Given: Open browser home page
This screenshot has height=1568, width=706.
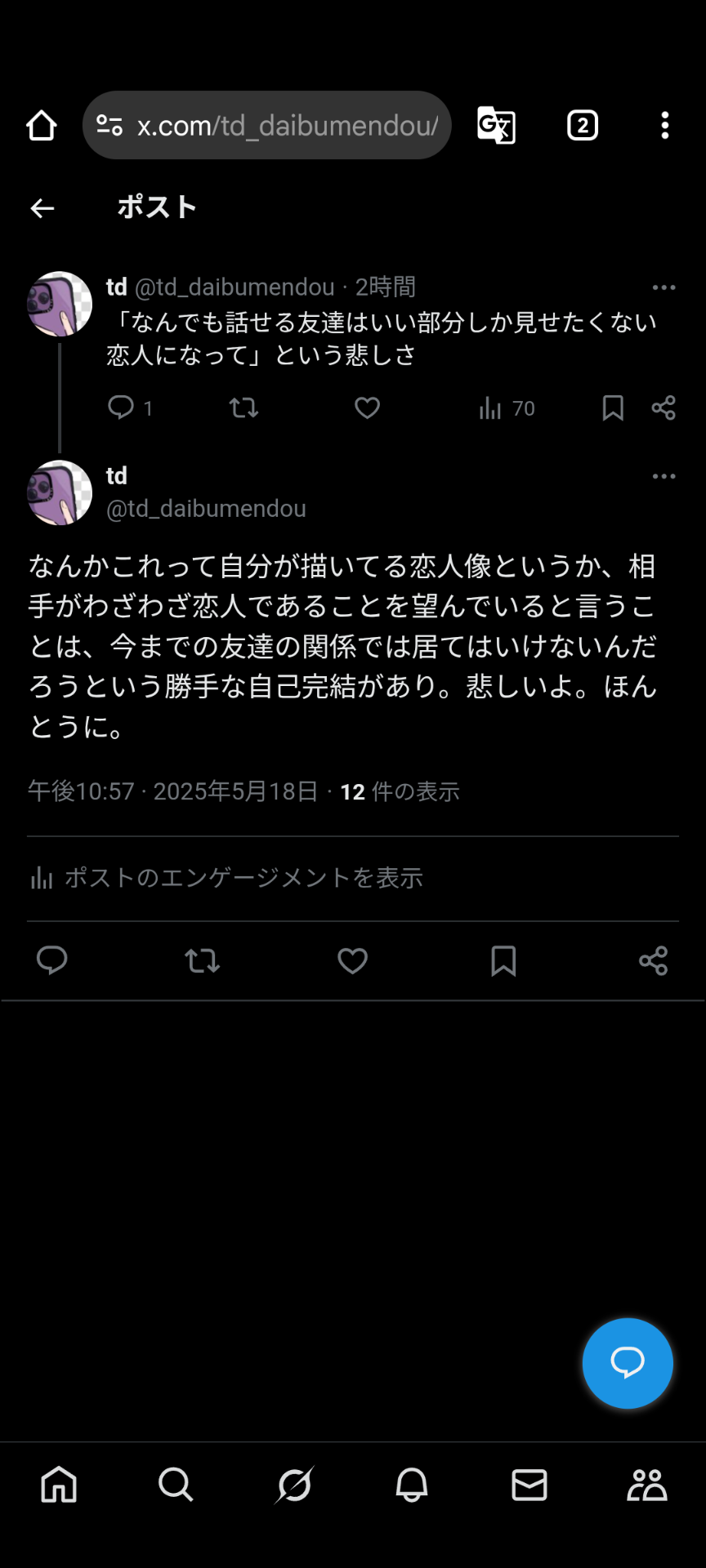Looking at the screenshot, I should (x=42, y=126).
